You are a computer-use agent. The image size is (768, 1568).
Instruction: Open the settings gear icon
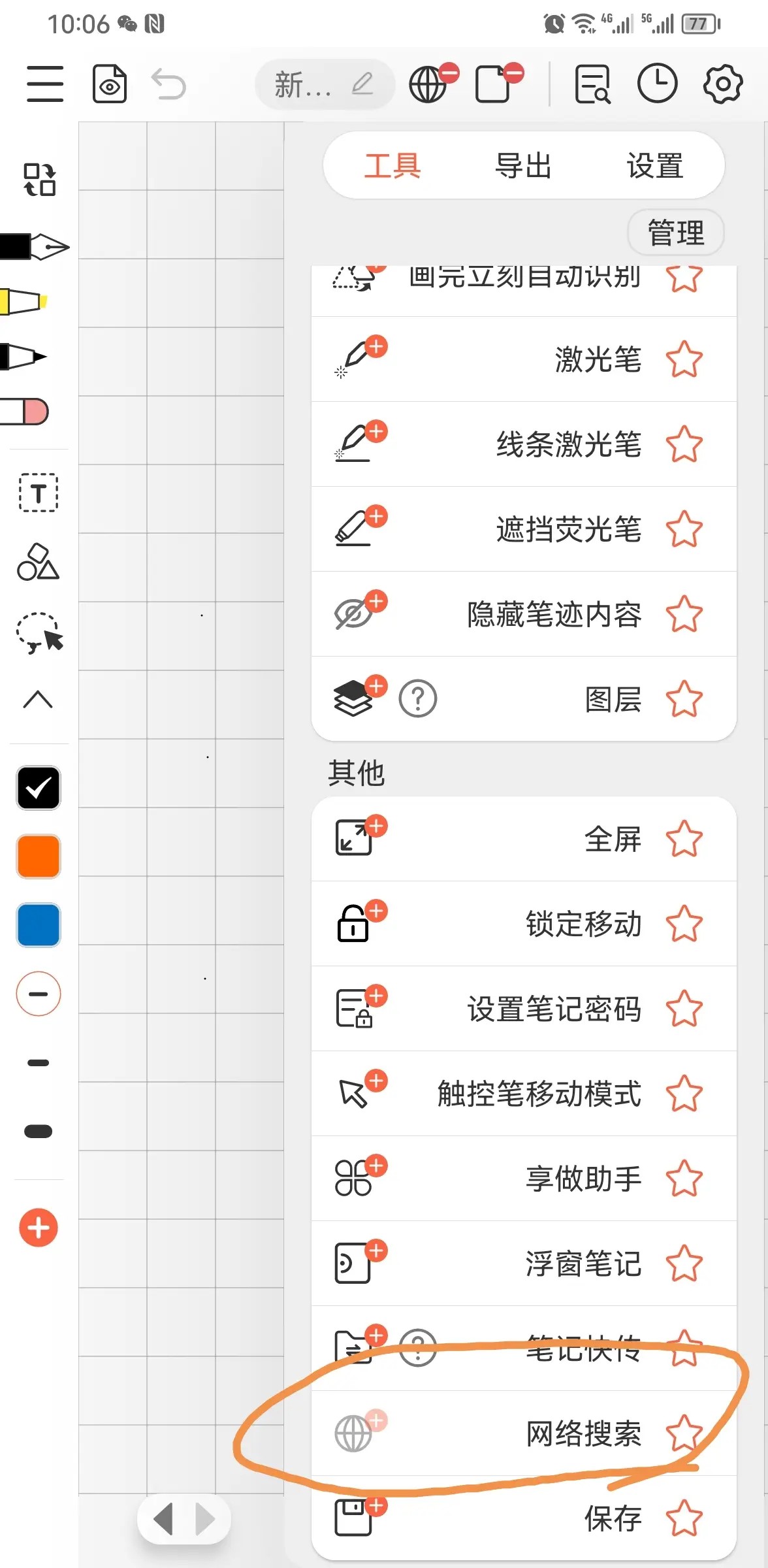click(722, 84)
